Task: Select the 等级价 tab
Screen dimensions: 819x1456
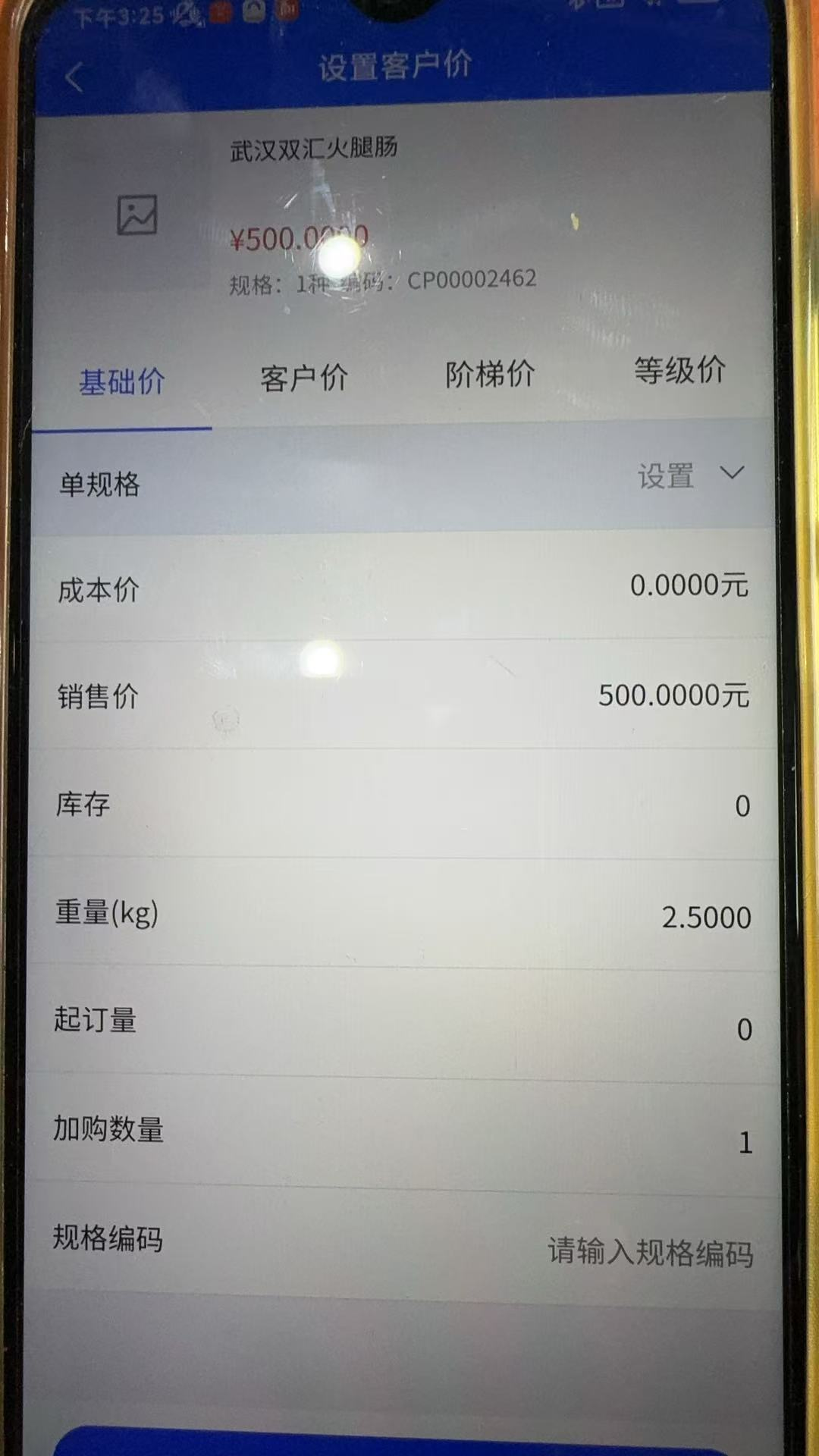Action: click(679, 370)
